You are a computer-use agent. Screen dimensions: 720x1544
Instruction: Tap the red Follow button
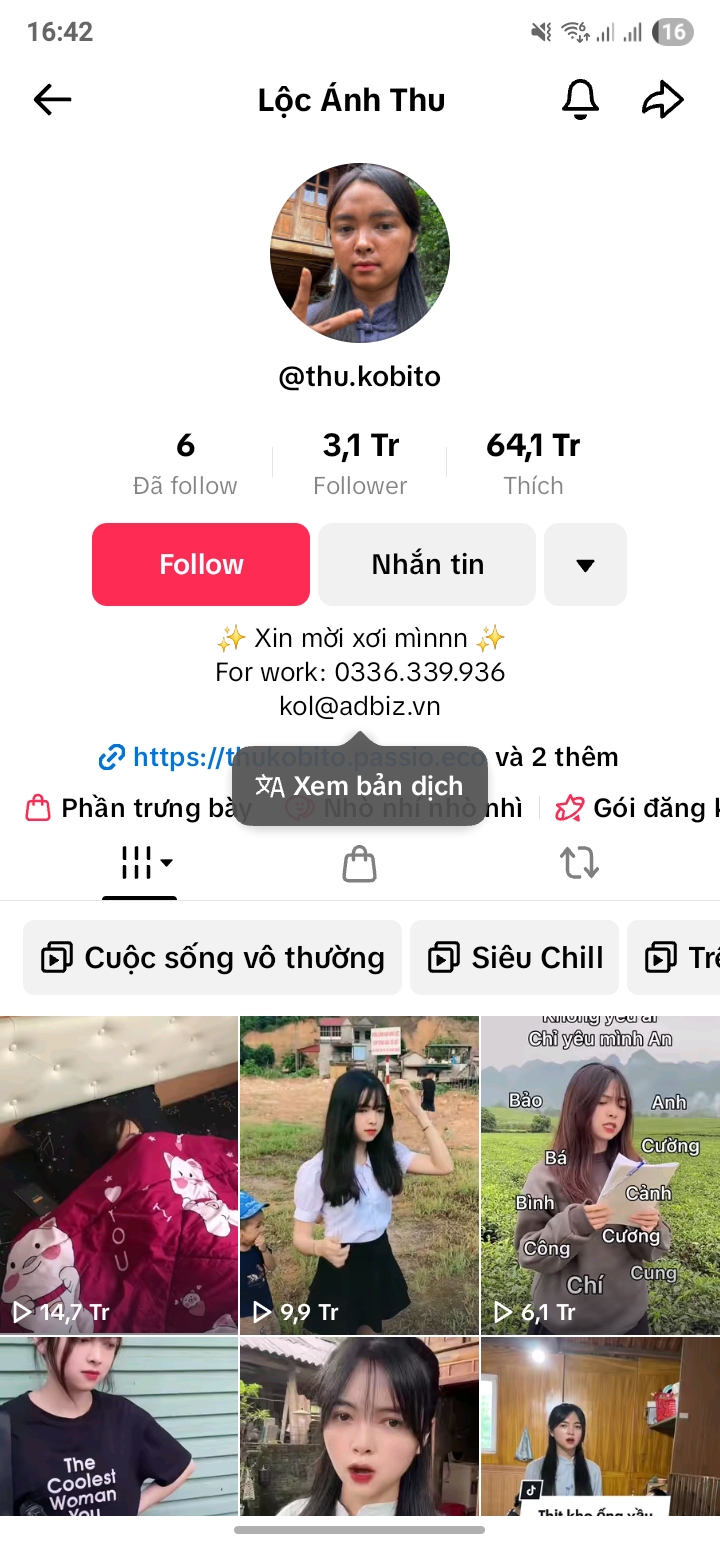point(201,564)
